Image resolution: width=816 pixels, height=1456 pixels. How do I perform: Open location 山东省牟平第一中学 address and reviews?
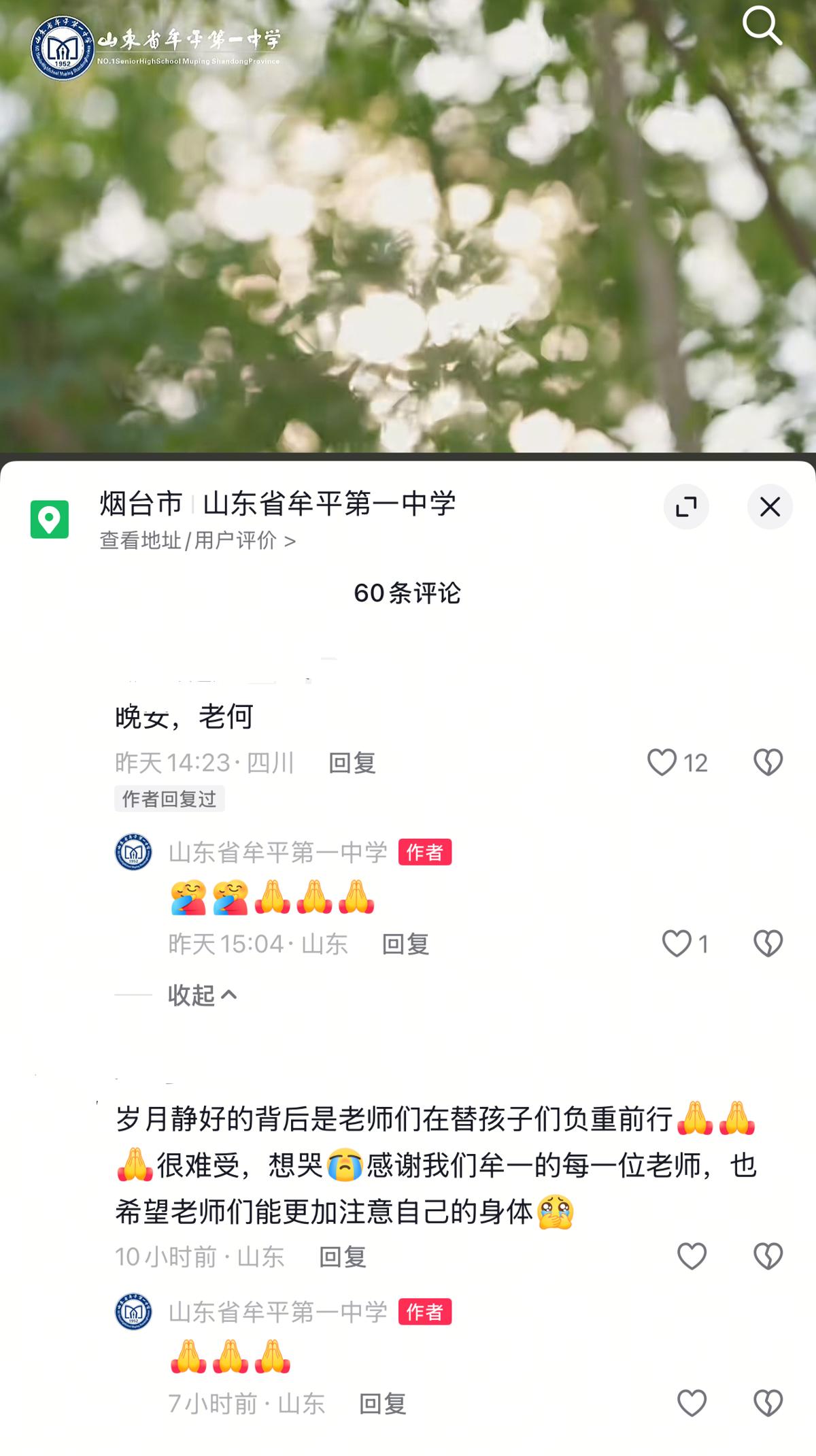point(197,541)
